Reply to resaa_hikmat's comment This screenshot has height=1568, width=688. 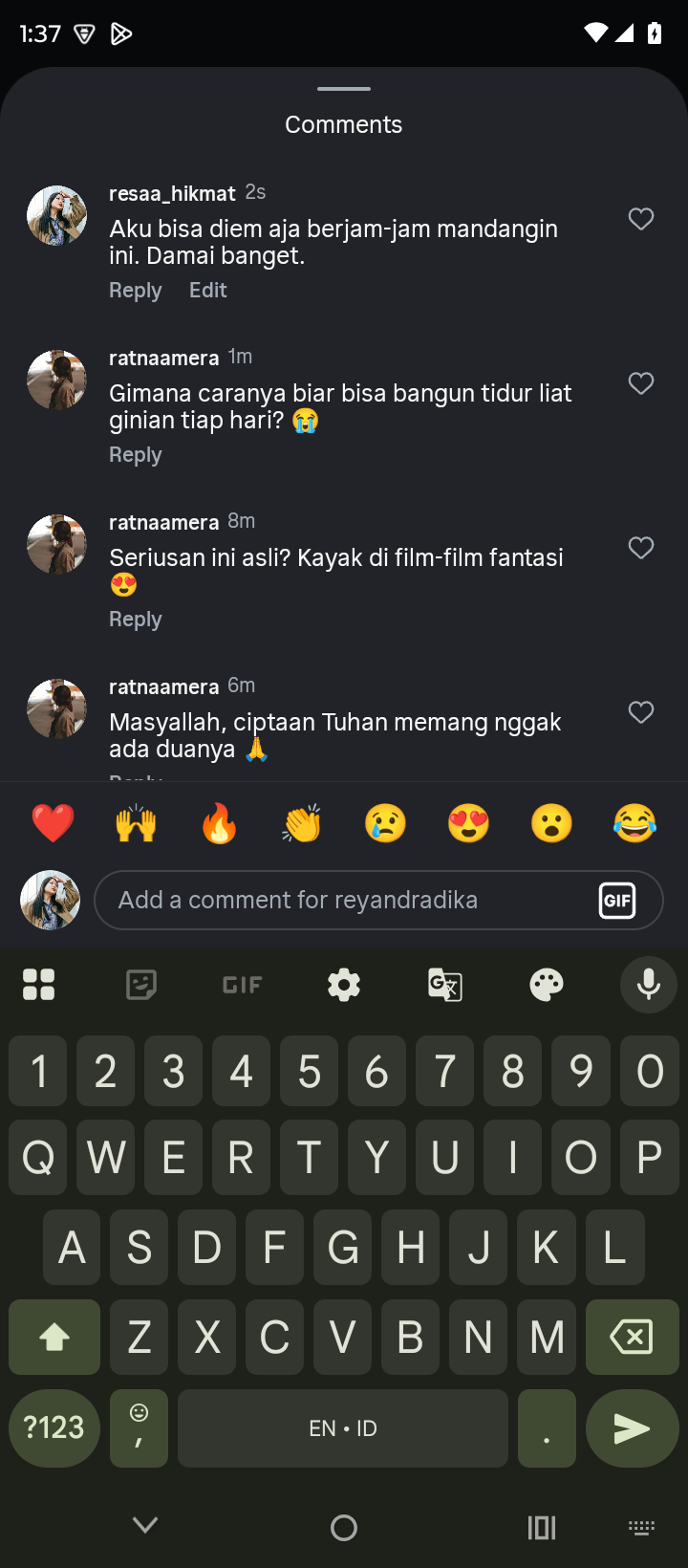[135, 290]
